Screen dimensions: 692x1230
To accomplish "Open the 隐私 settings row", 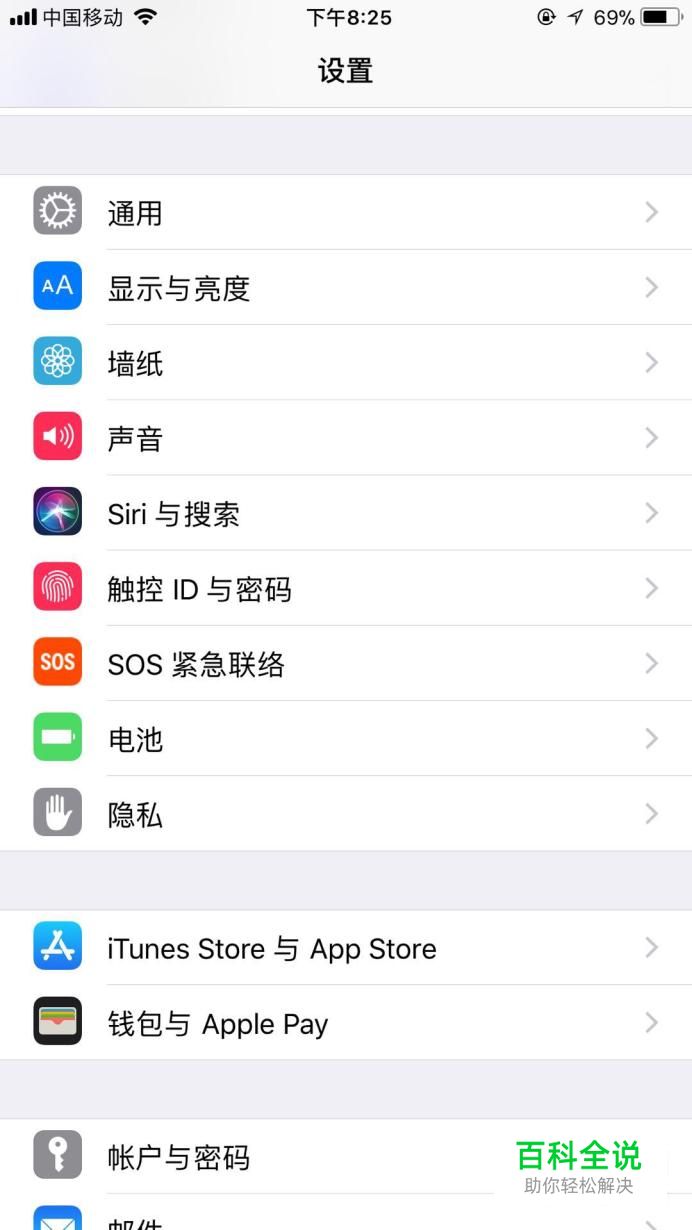I will (345, 814).
